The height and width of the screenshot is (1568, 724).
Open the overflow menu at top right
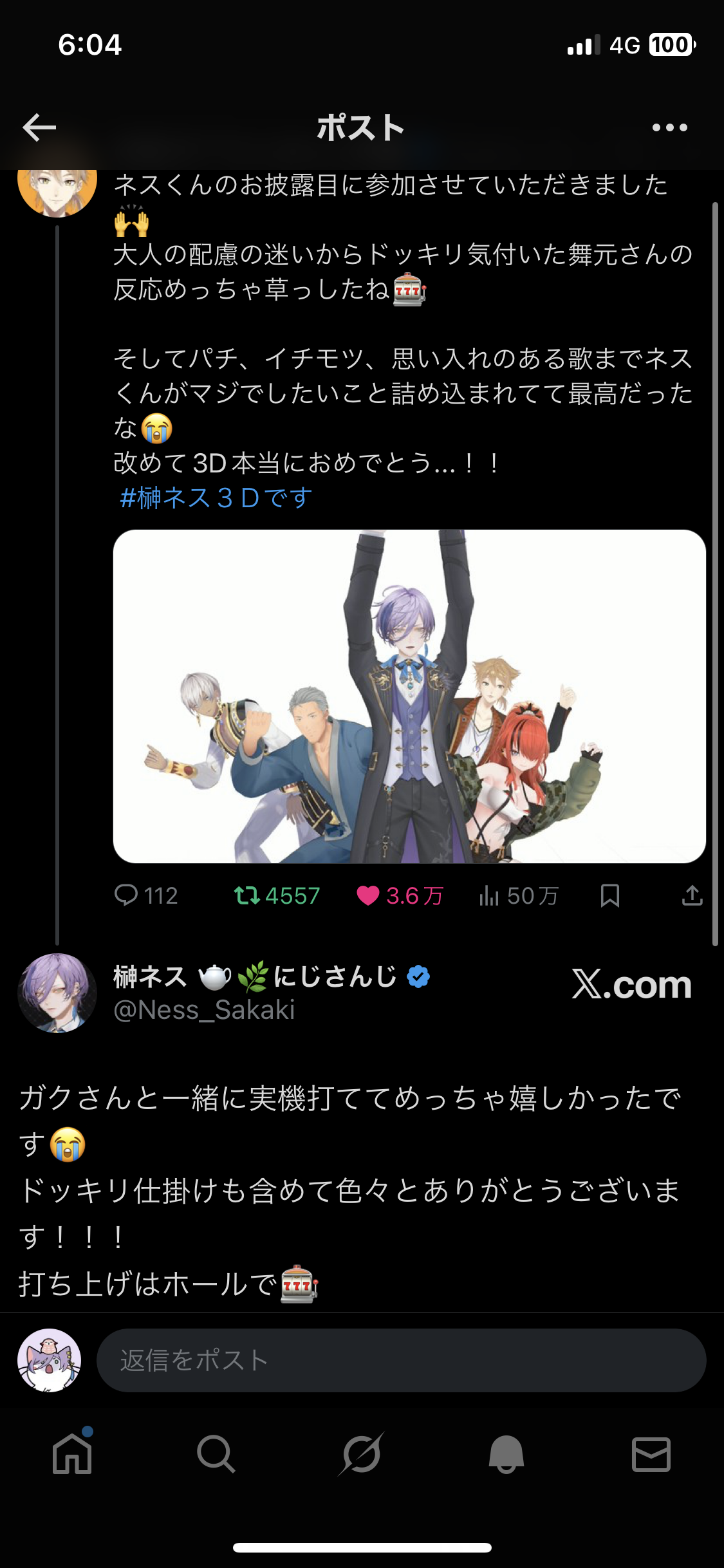(669, 127)
